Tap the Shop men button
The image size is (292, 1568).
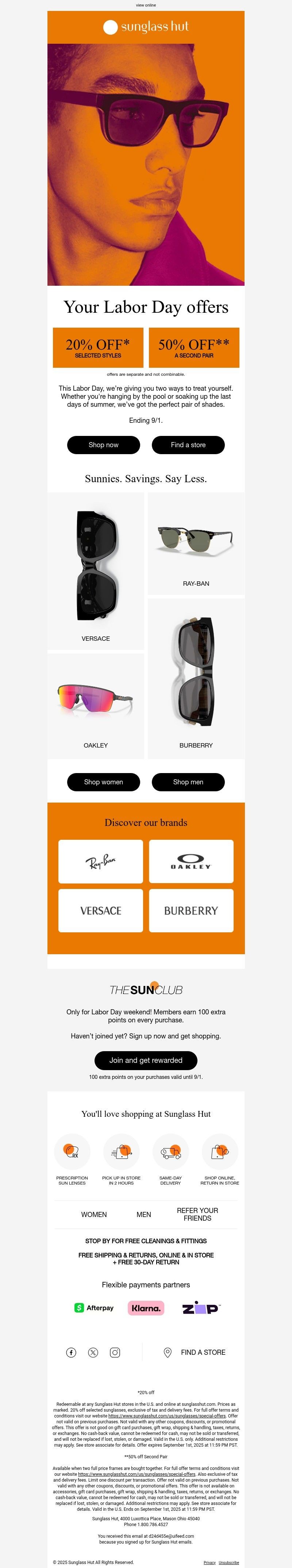pos(188,782)
